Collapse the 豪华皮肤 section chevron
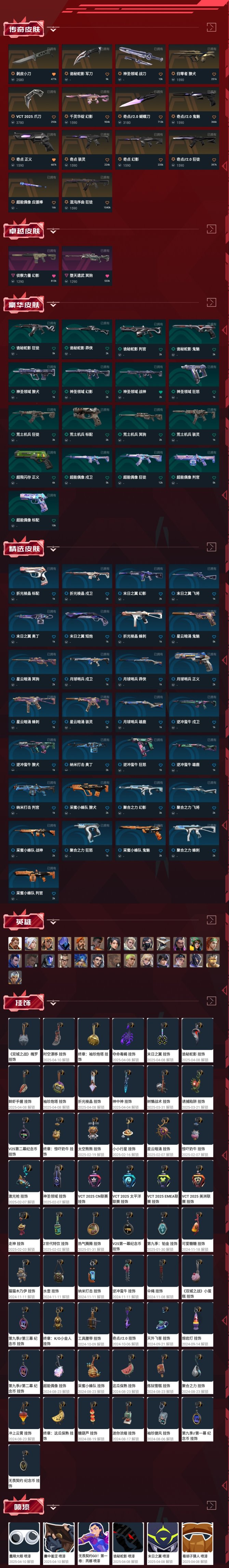This screenshot has height=1568, width=229. point(53,304)
